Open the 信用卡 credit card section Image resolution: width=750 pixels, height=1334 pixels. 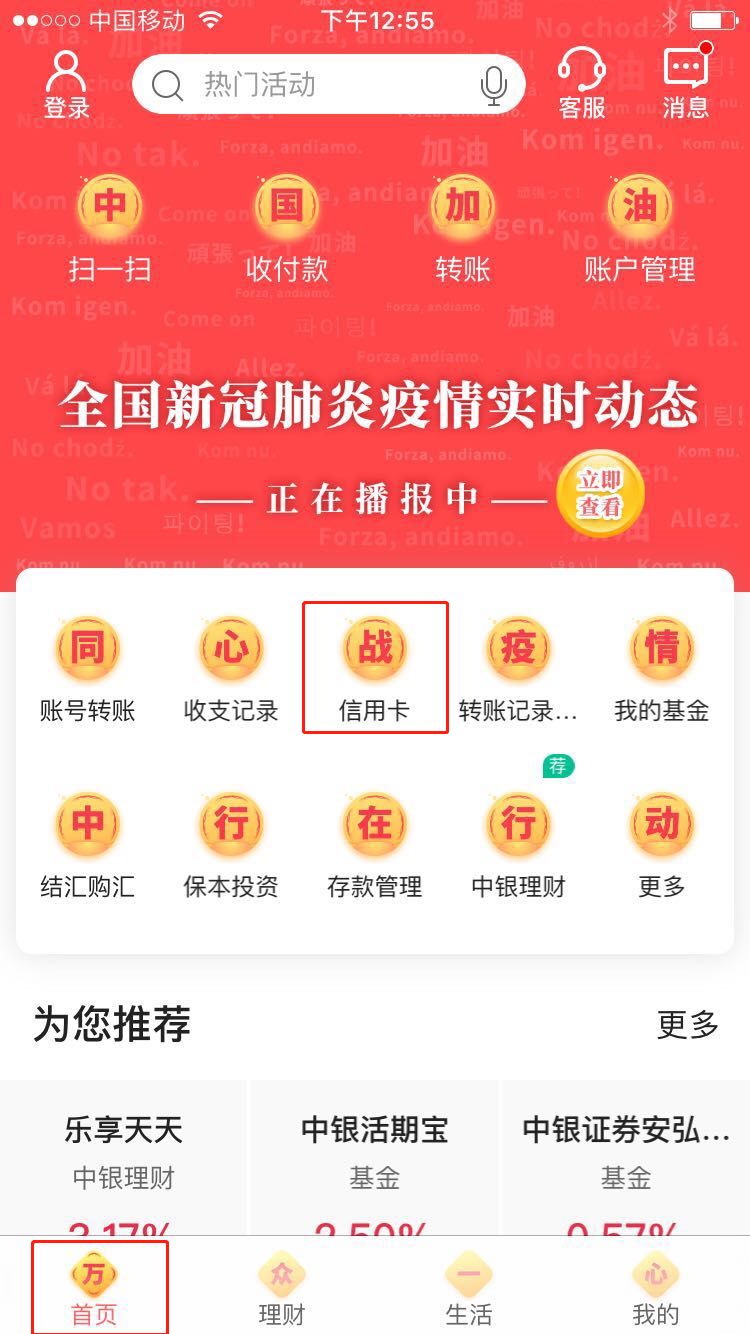374,665
